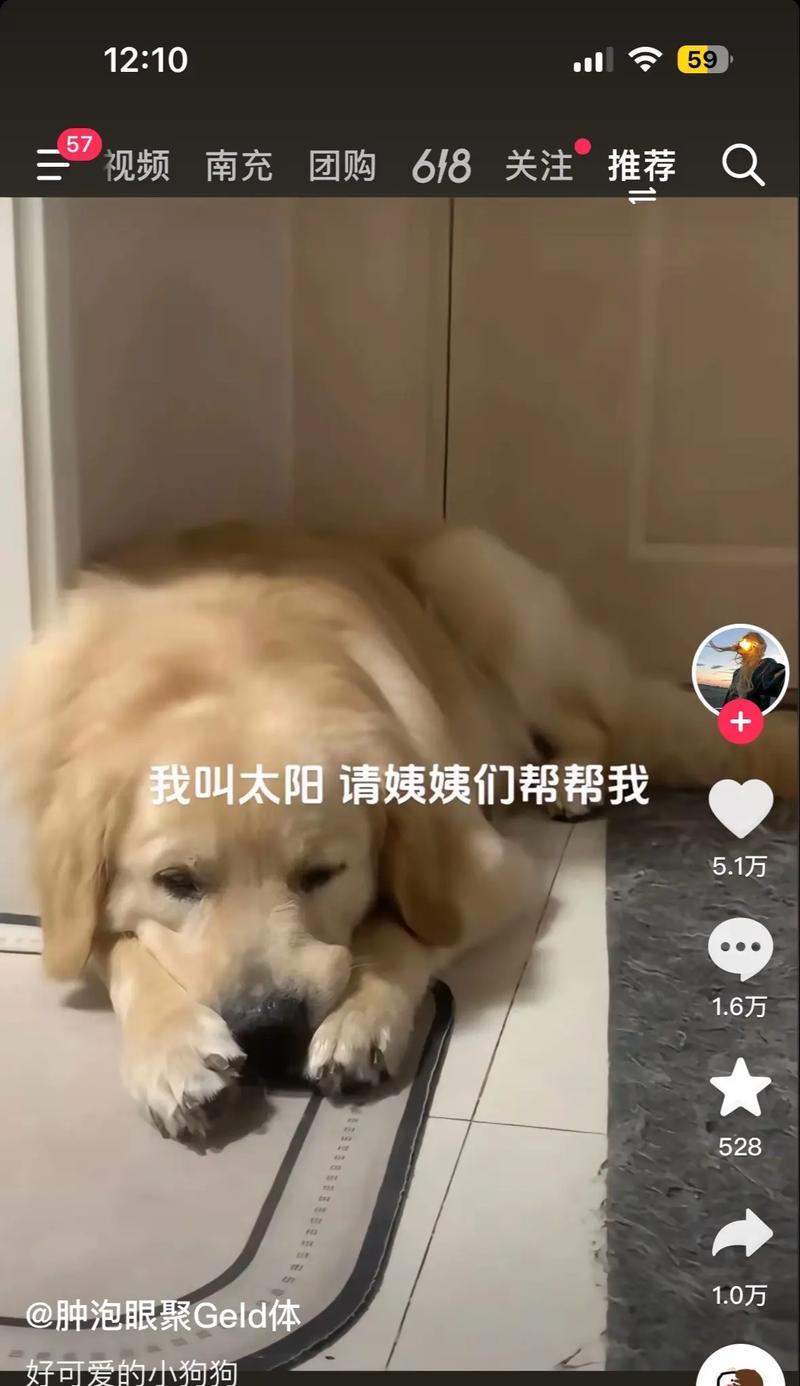Image resolution: width=800 pixels, height=1386 pixels.
Task: Open the creator's profile avatar
Action: tap(740, 672)
